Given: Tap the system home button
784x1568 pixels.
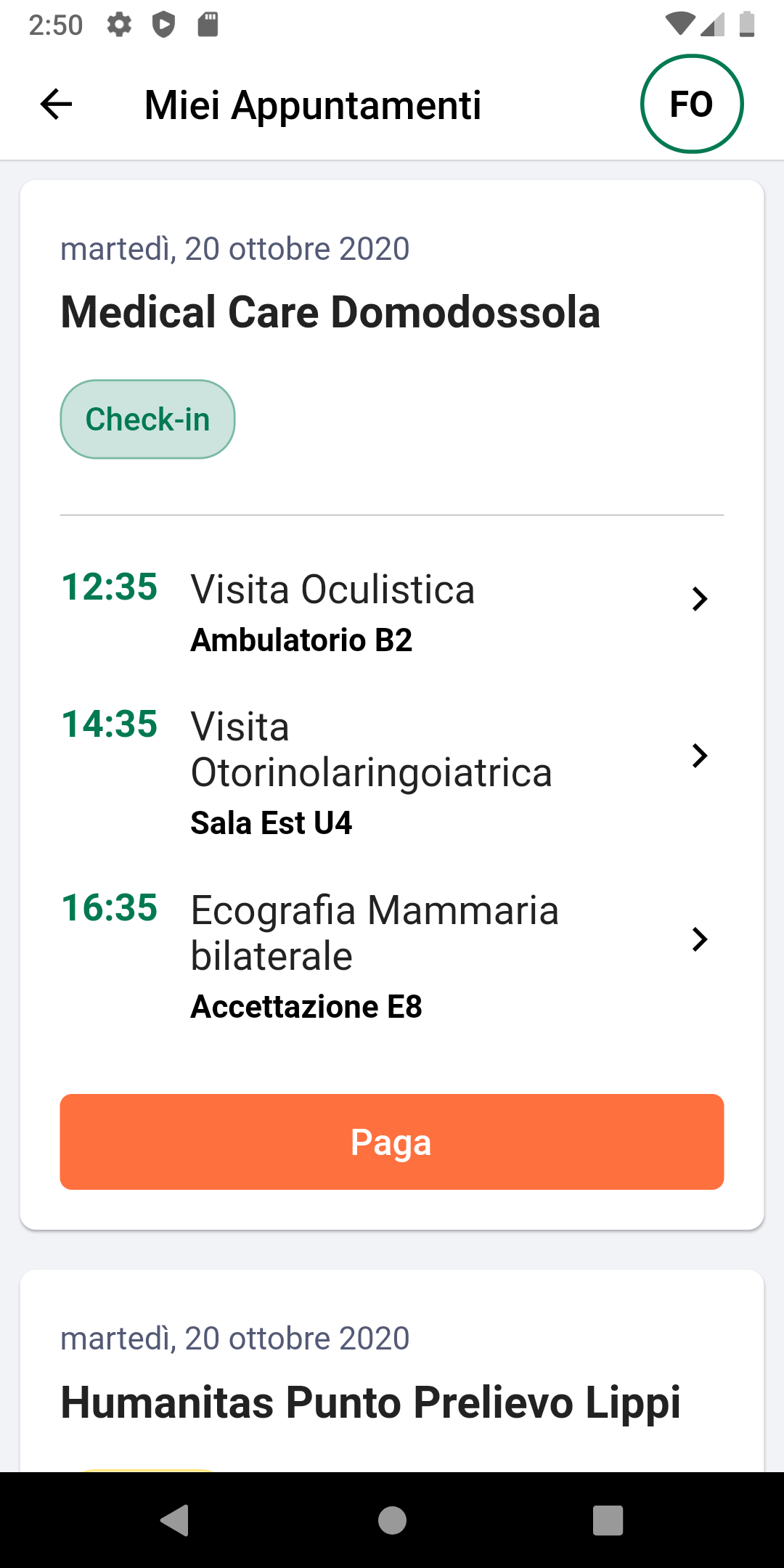Looking at the screenshot, I should (392, 1520).
